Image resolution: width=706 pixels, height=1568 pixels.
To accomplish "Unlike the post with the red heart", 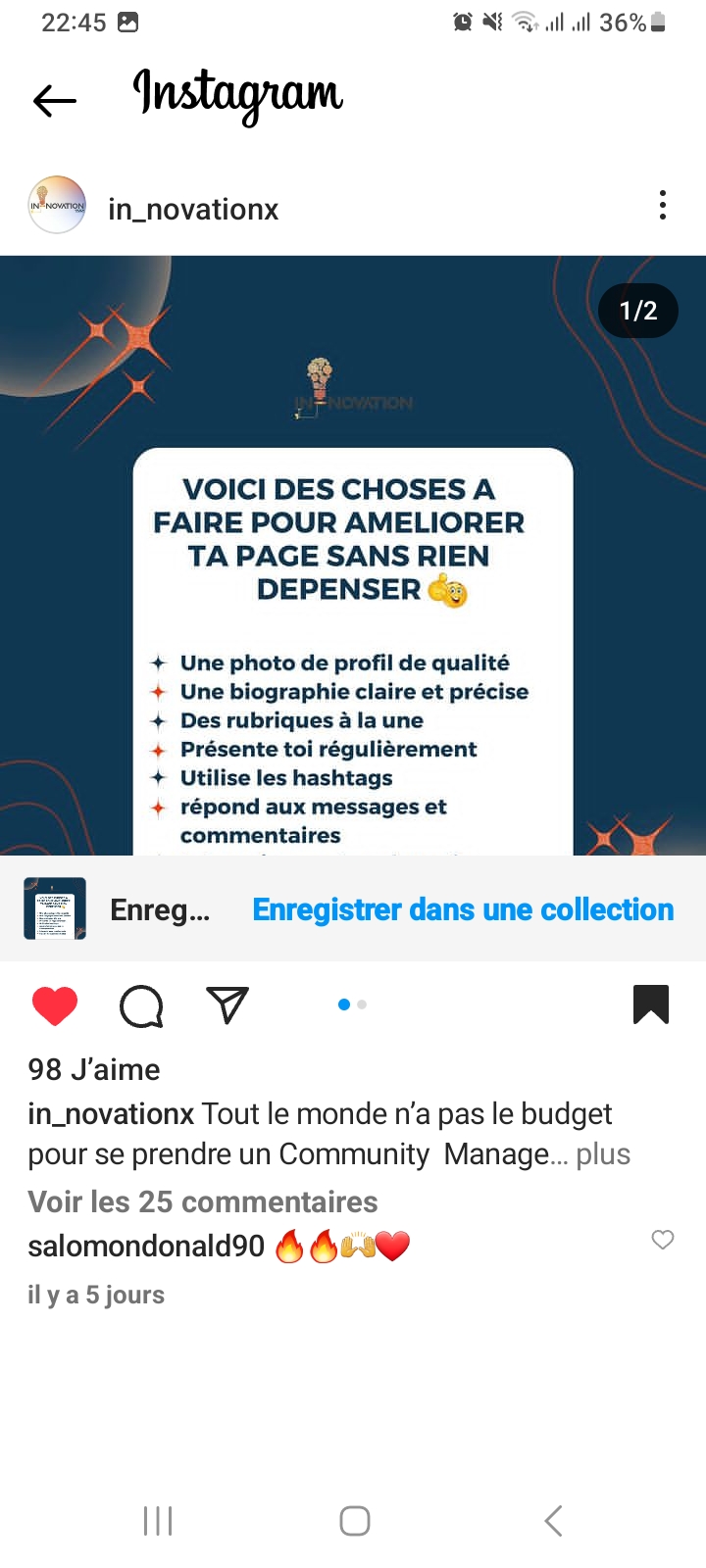I will tap(55, 1006).
